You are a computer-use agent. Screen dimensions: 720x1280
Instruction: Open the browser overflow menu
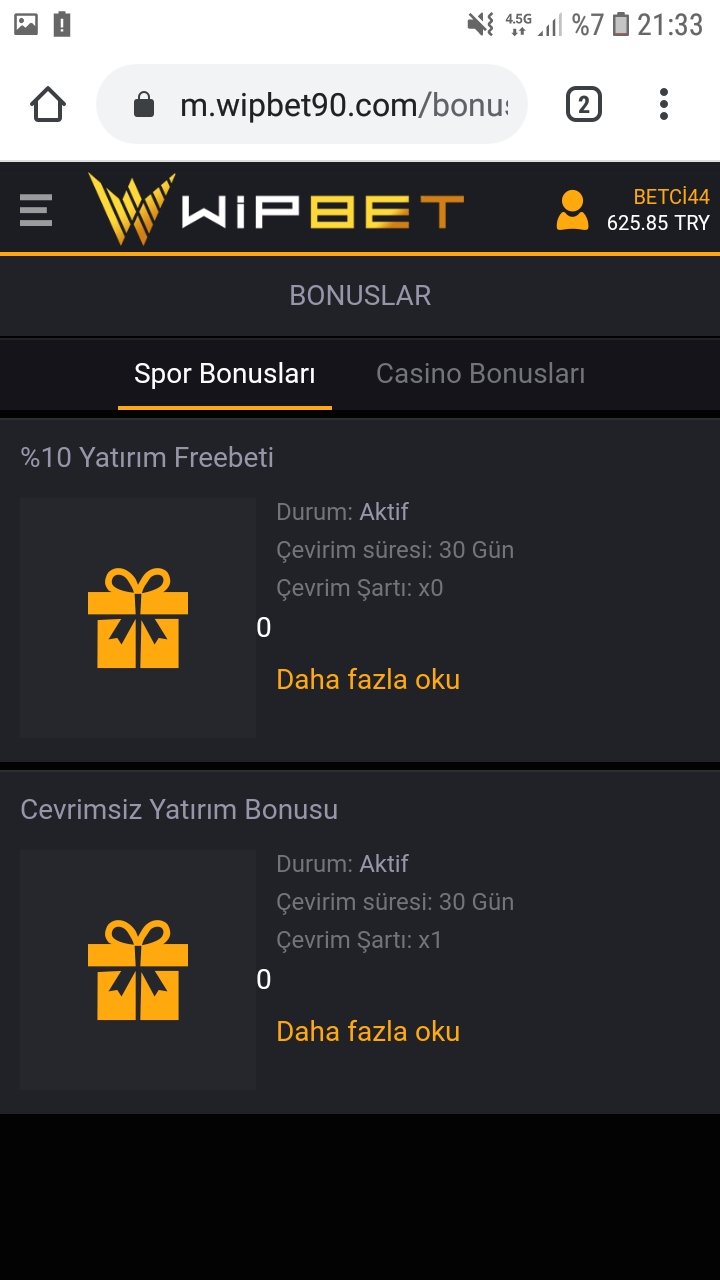point(664,104)
